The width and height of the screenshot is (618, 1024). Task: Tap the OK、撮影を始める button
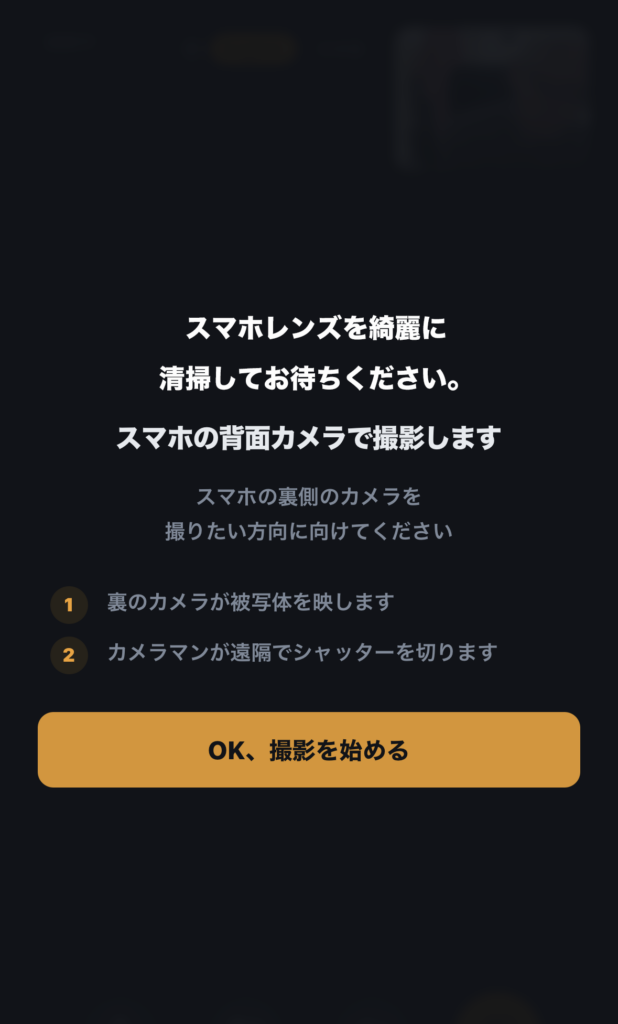309,750
